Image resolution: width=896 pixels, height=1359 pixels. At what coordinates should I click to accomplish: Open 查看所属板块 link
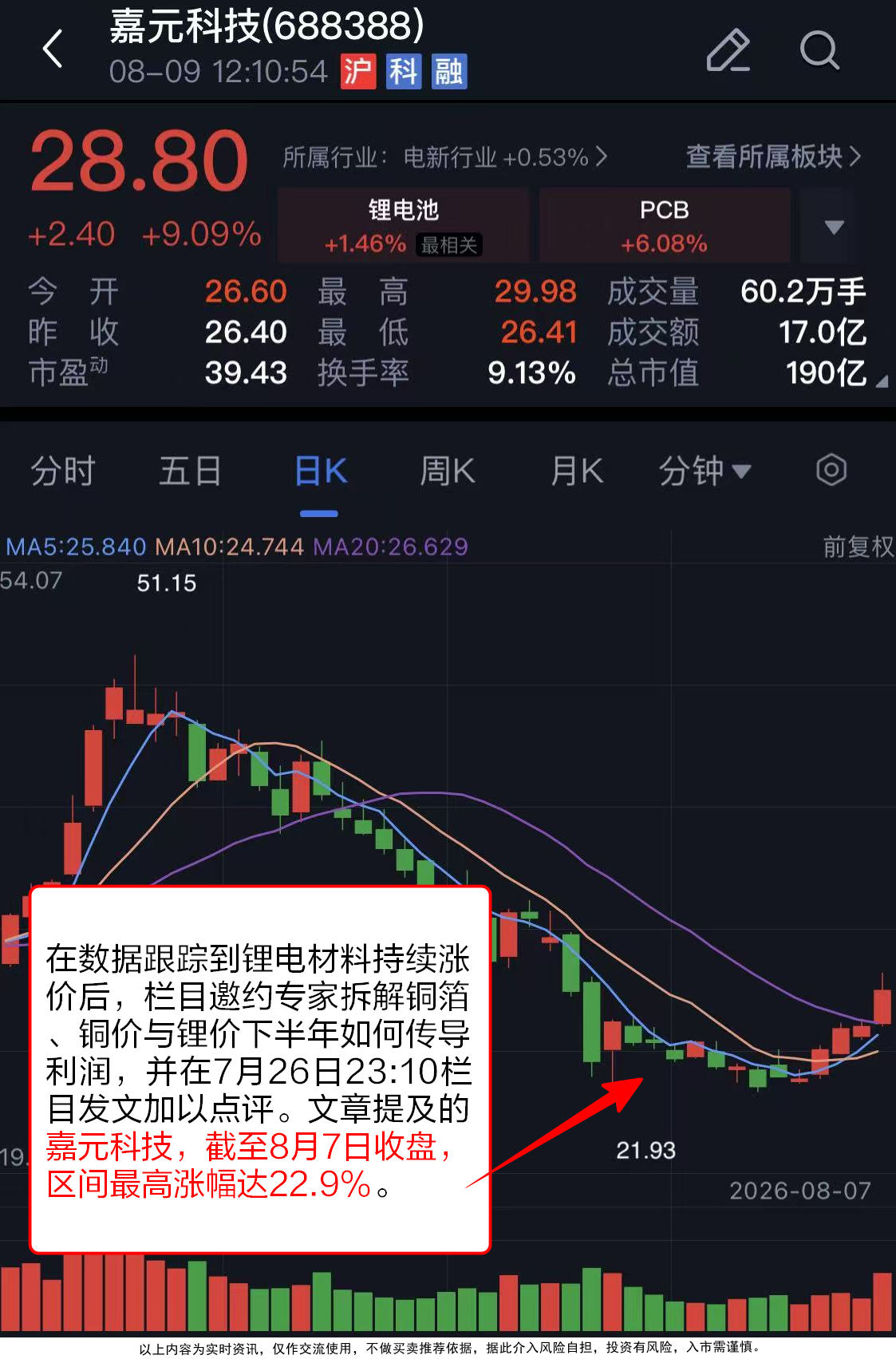(773, 156)
